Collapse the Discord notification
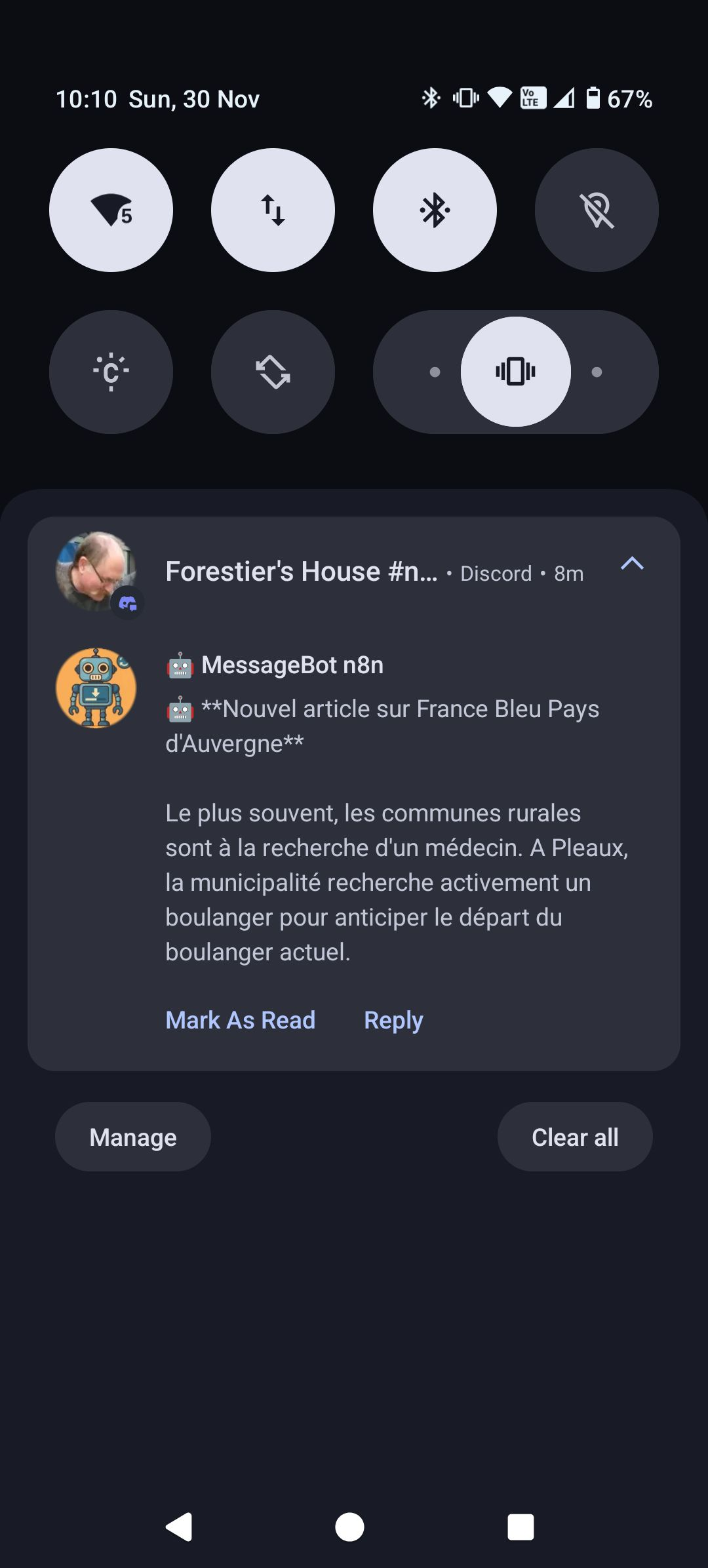The height and width of the screenshot is (1568, 708). pyautogui.click(x=632, y=564)
